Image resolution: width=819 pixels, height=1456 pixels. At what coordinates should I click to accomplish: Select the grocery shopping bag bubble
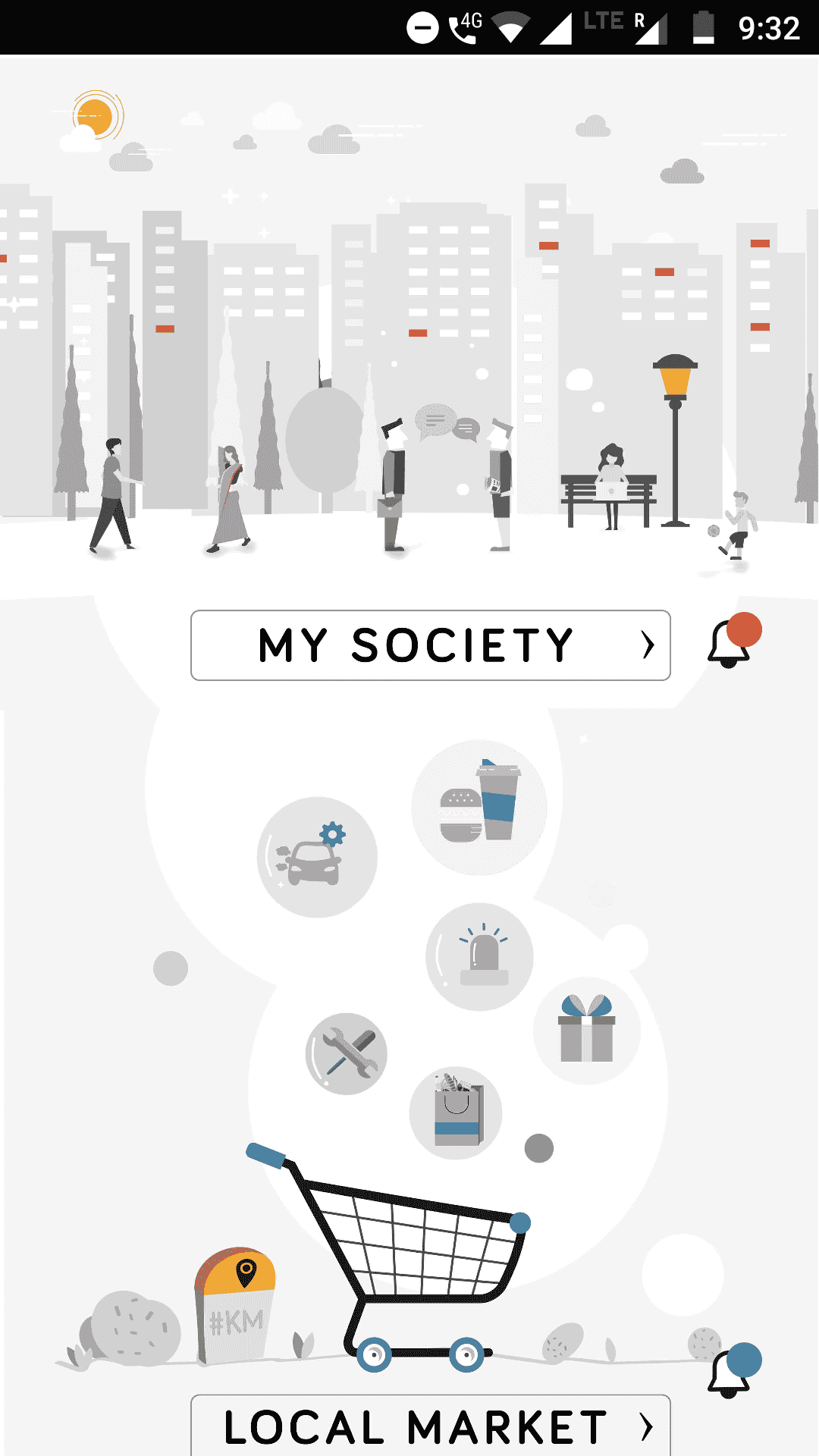click(x=456, y=1112)
